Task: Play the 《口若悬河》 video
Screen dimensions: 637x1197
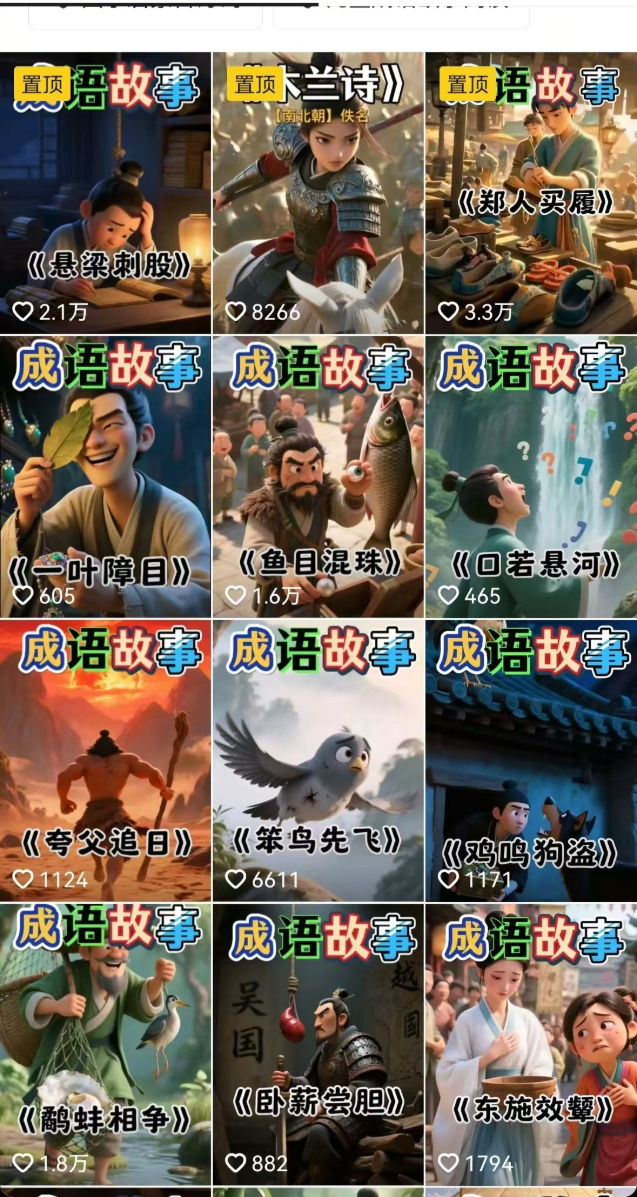Action: click(x=531, y=476)
